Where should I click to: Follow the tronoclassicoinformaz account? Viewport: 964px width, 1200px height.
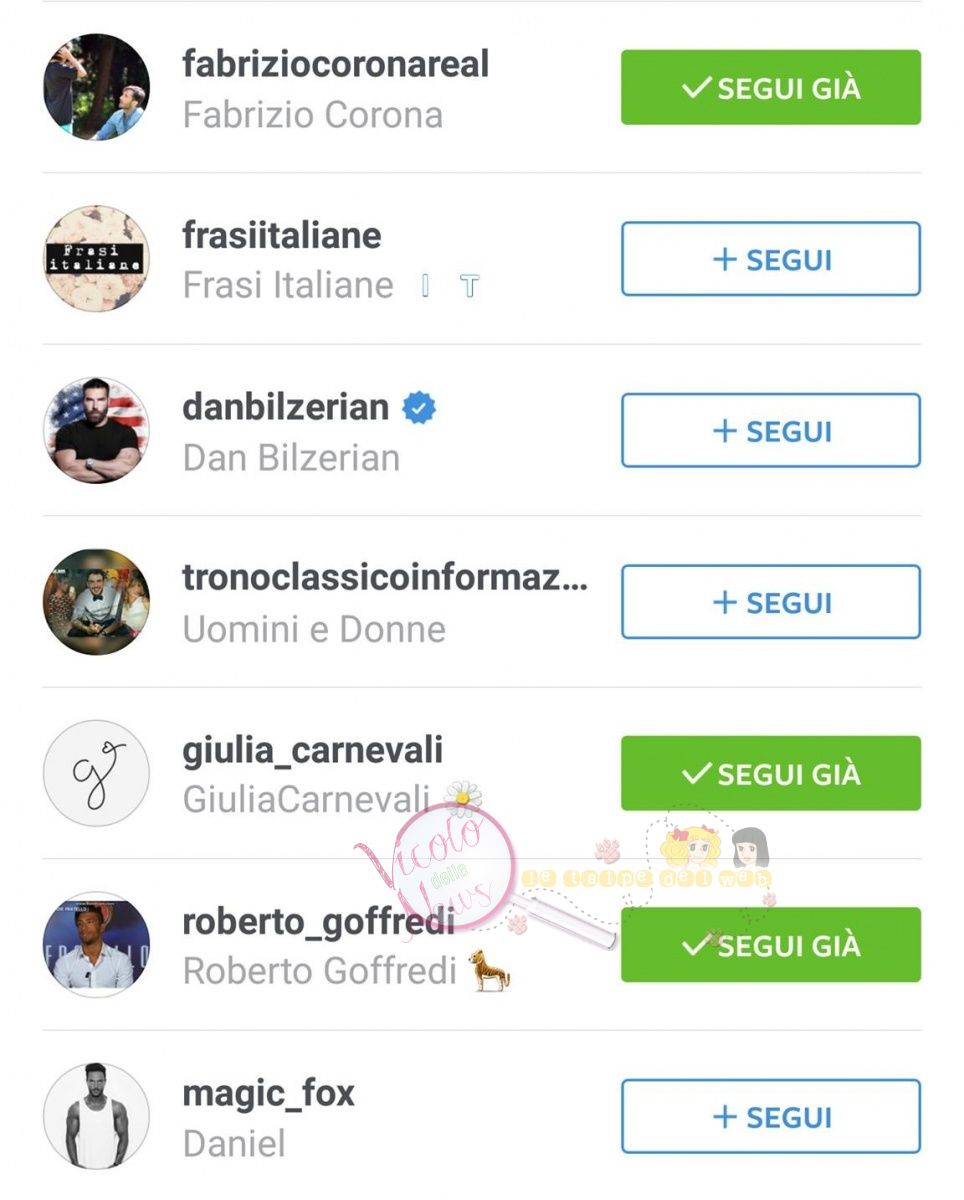click(x=770, y=603)
